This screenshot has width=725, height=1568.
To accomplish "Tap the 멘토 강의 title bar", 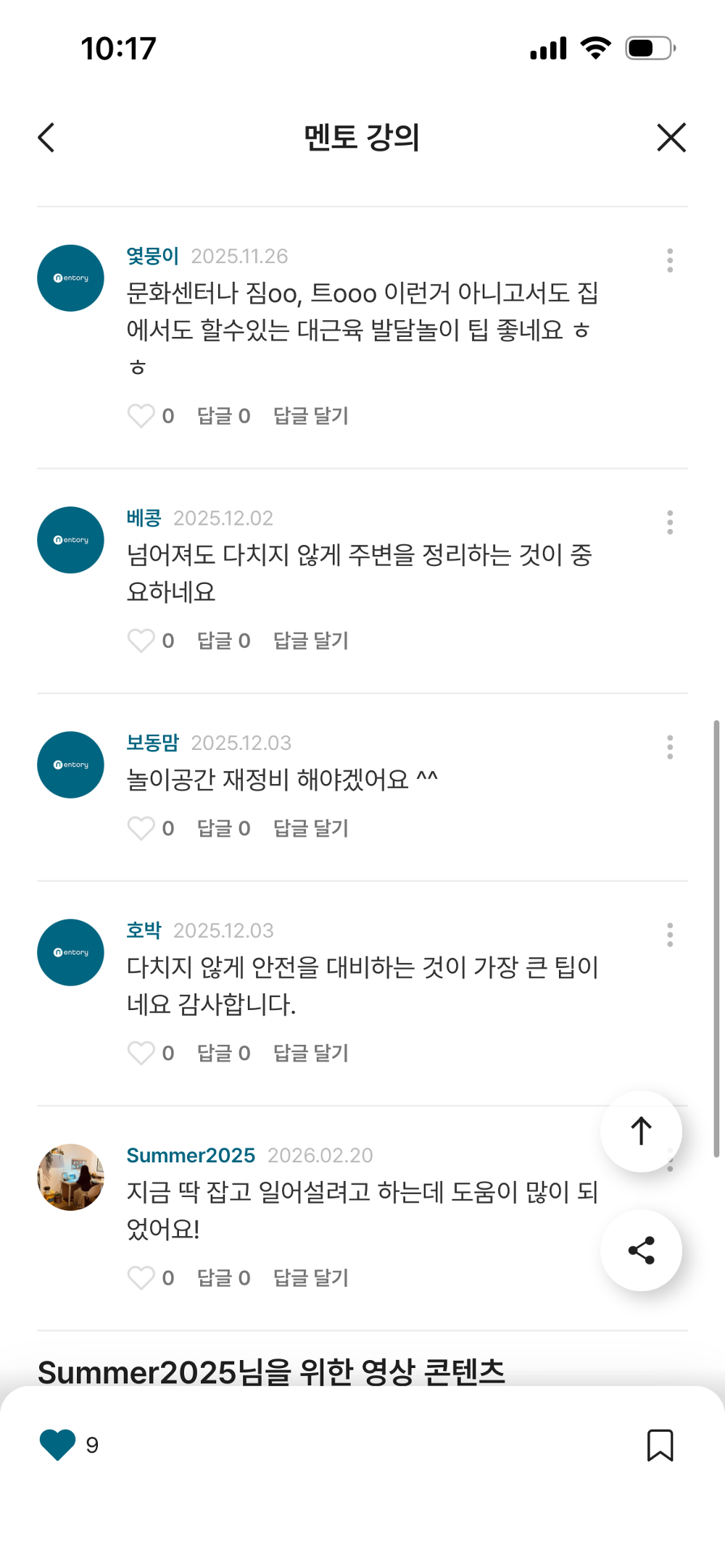I will (x=362, y=137).
